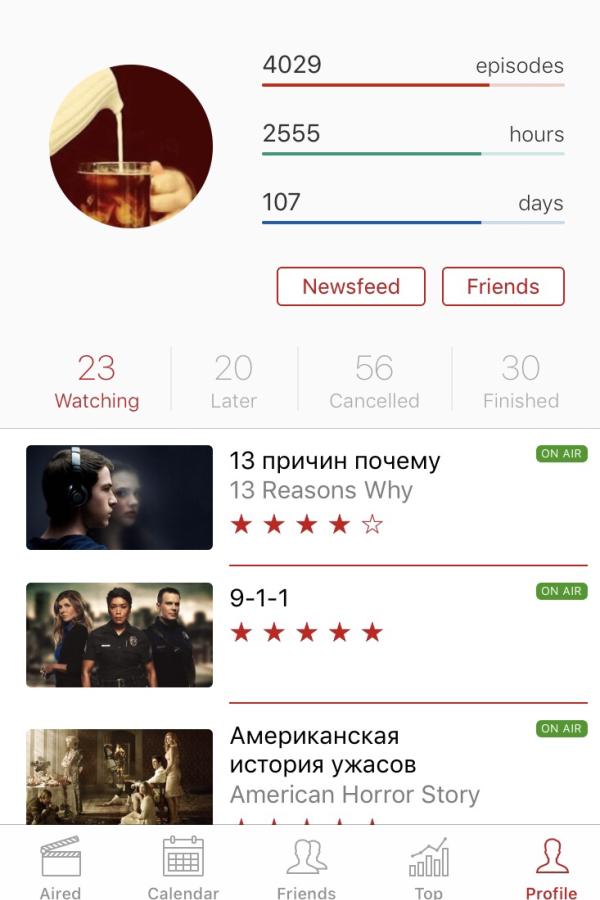Viewport: 600px width, 900px height.
Task: Tap the profile avatar picture
Action: click(x=131, y=147)
